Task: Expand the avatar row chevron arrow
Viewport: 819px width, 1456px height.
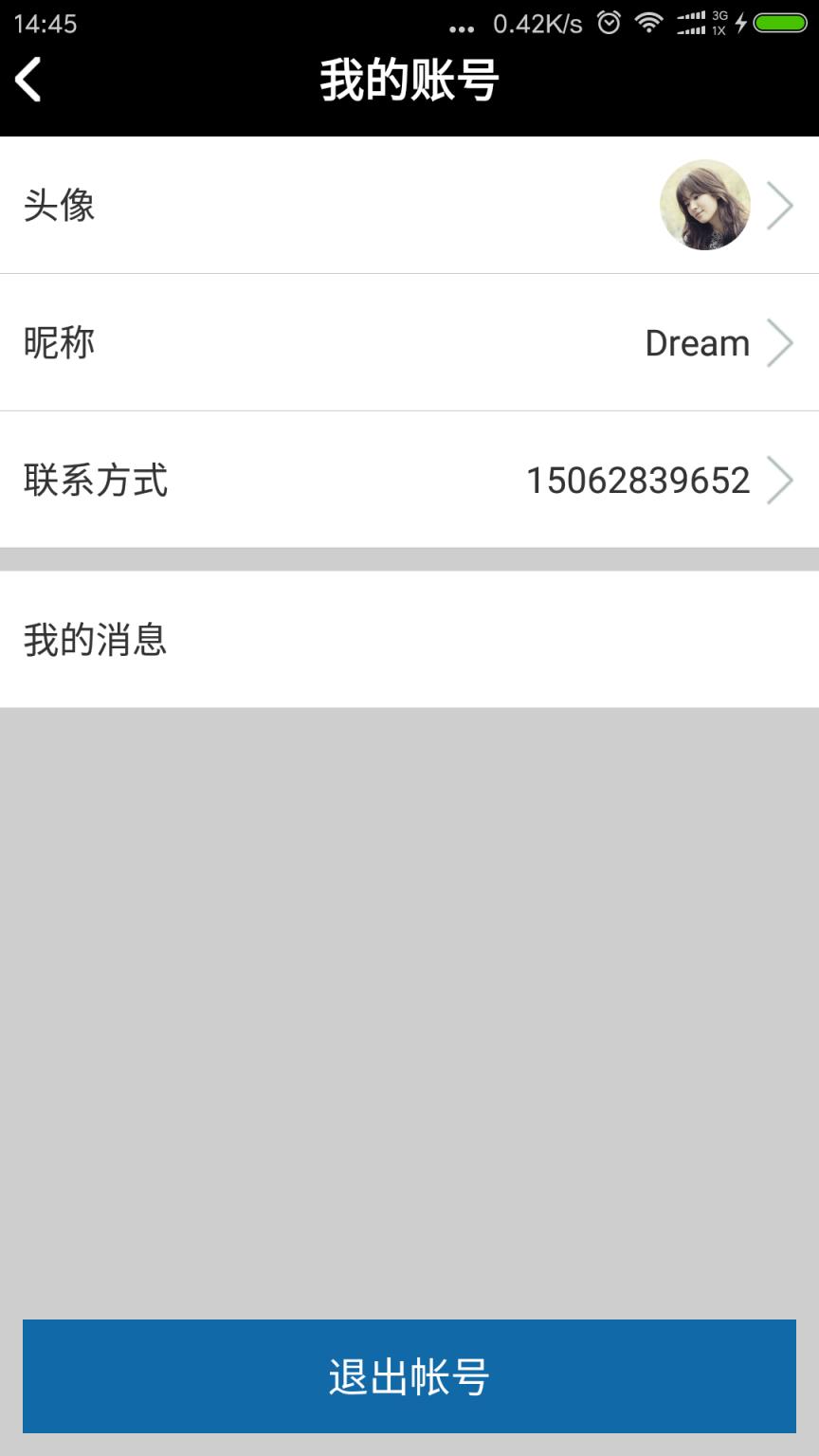Action: pyautogui.click(x=779, y=205)
